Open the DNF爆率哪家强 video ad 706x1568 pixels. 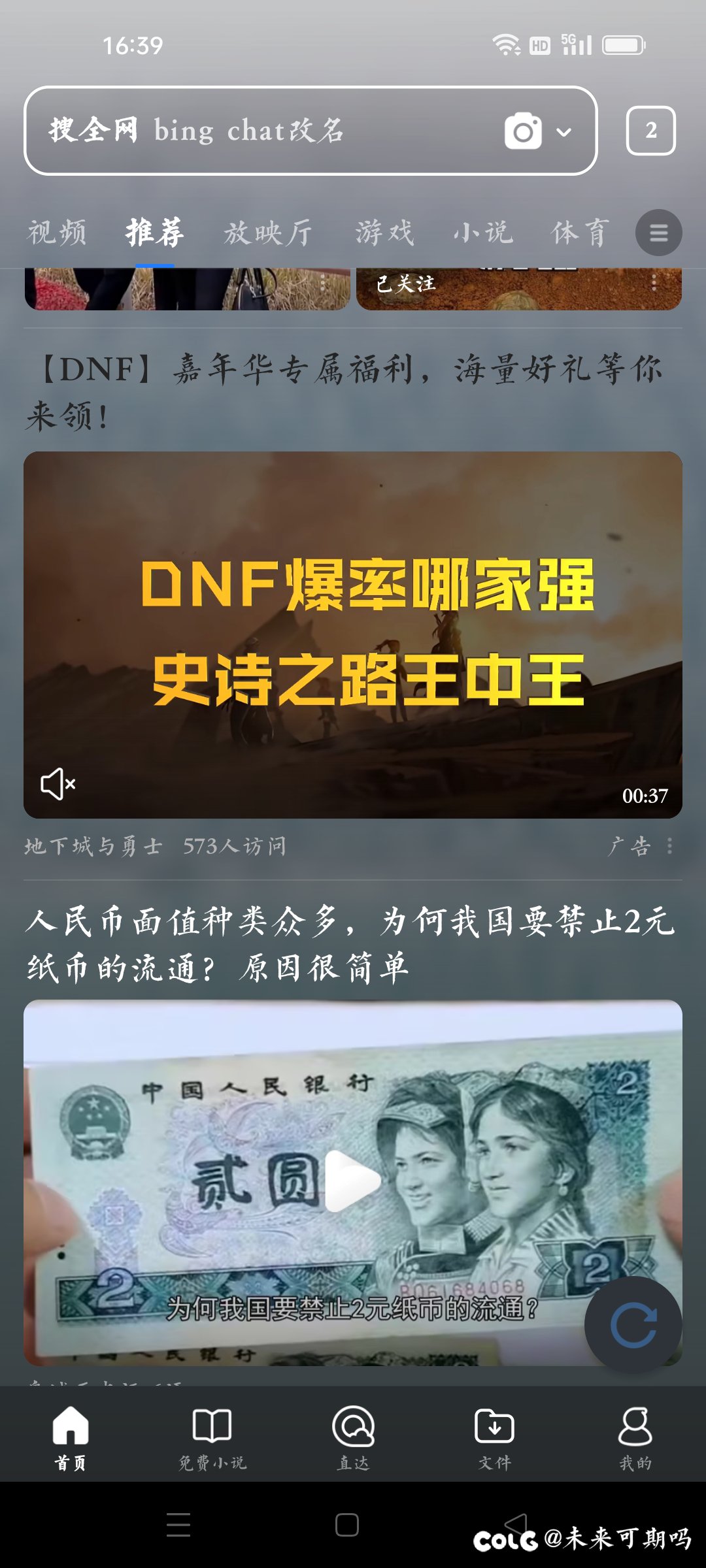pyautogui.click(x=353, y=634)
